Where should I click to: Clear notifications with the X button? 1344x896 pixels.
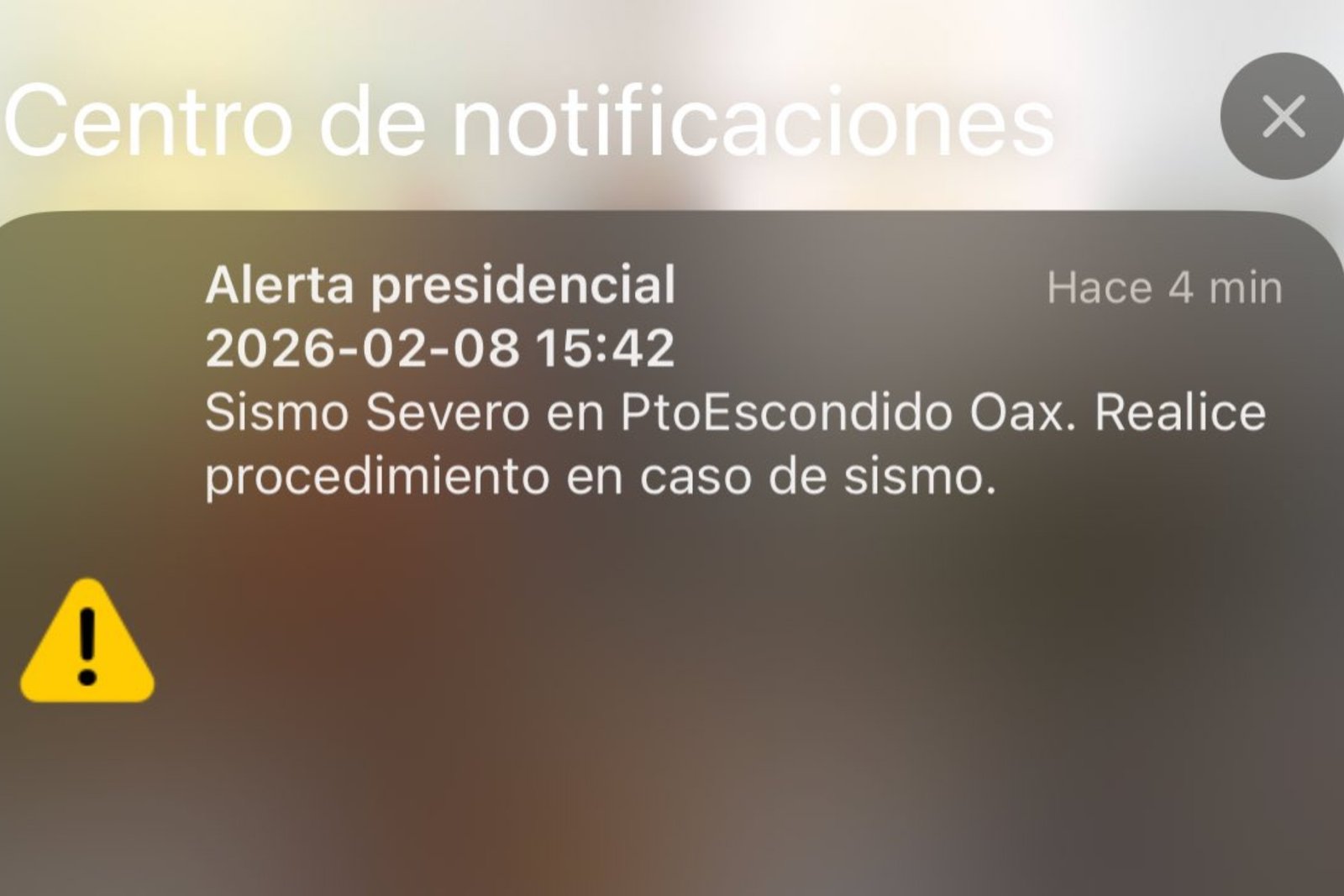[x=1283, y=116]
